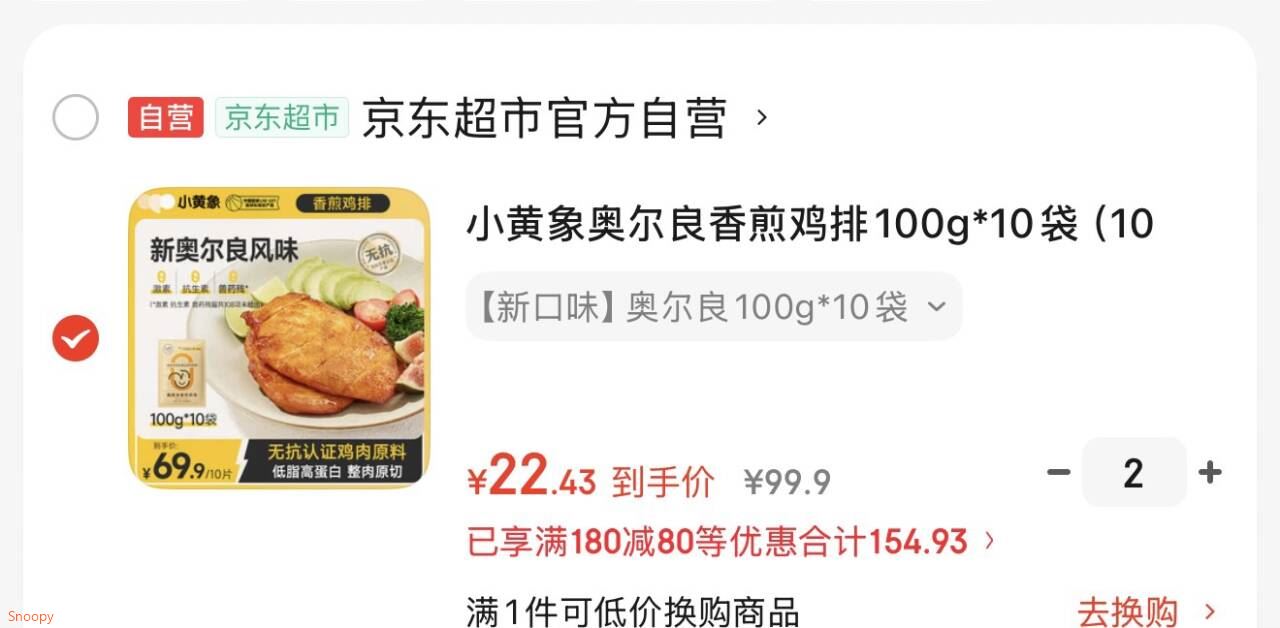Uncheck the 小黄象奥尔良香煎鸡排 item

pos(76,338)
